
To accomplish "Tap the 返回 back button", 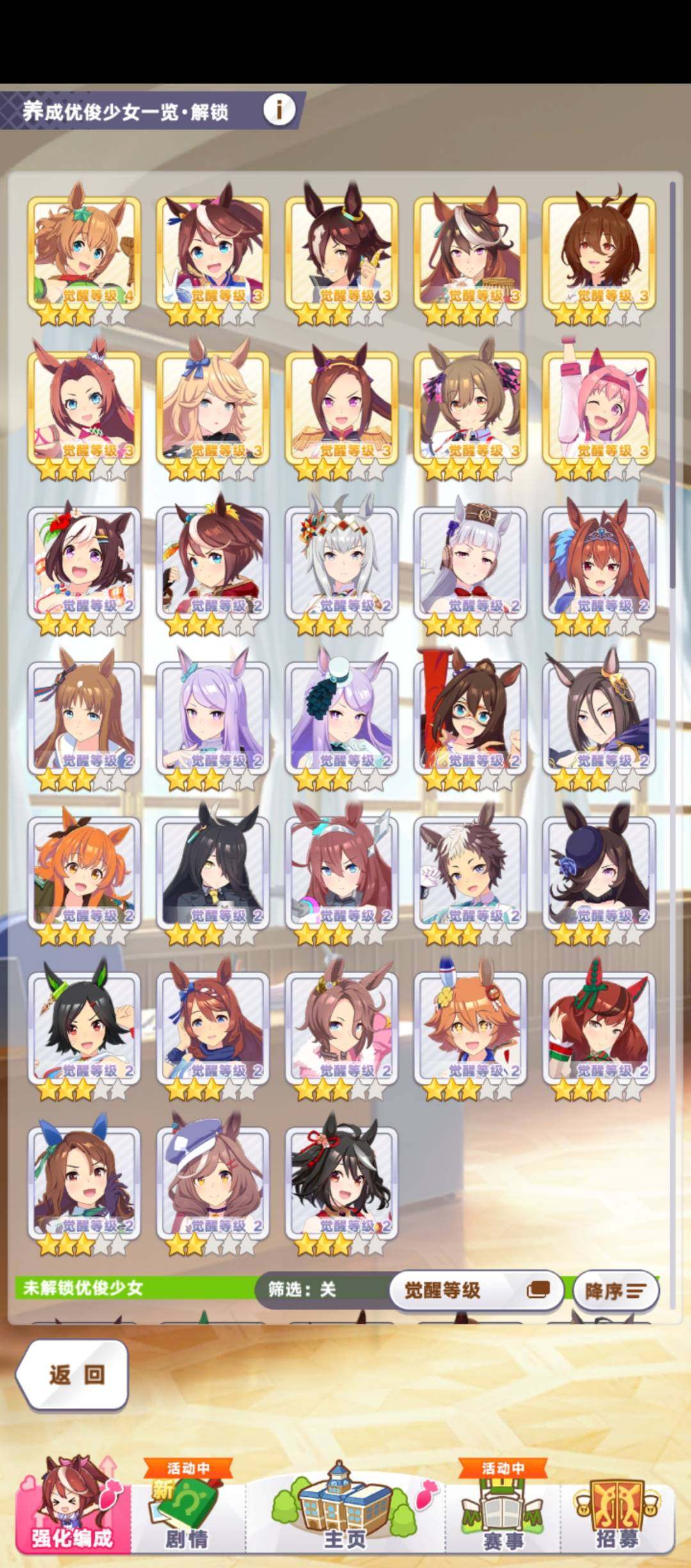I will [73, 1375].
